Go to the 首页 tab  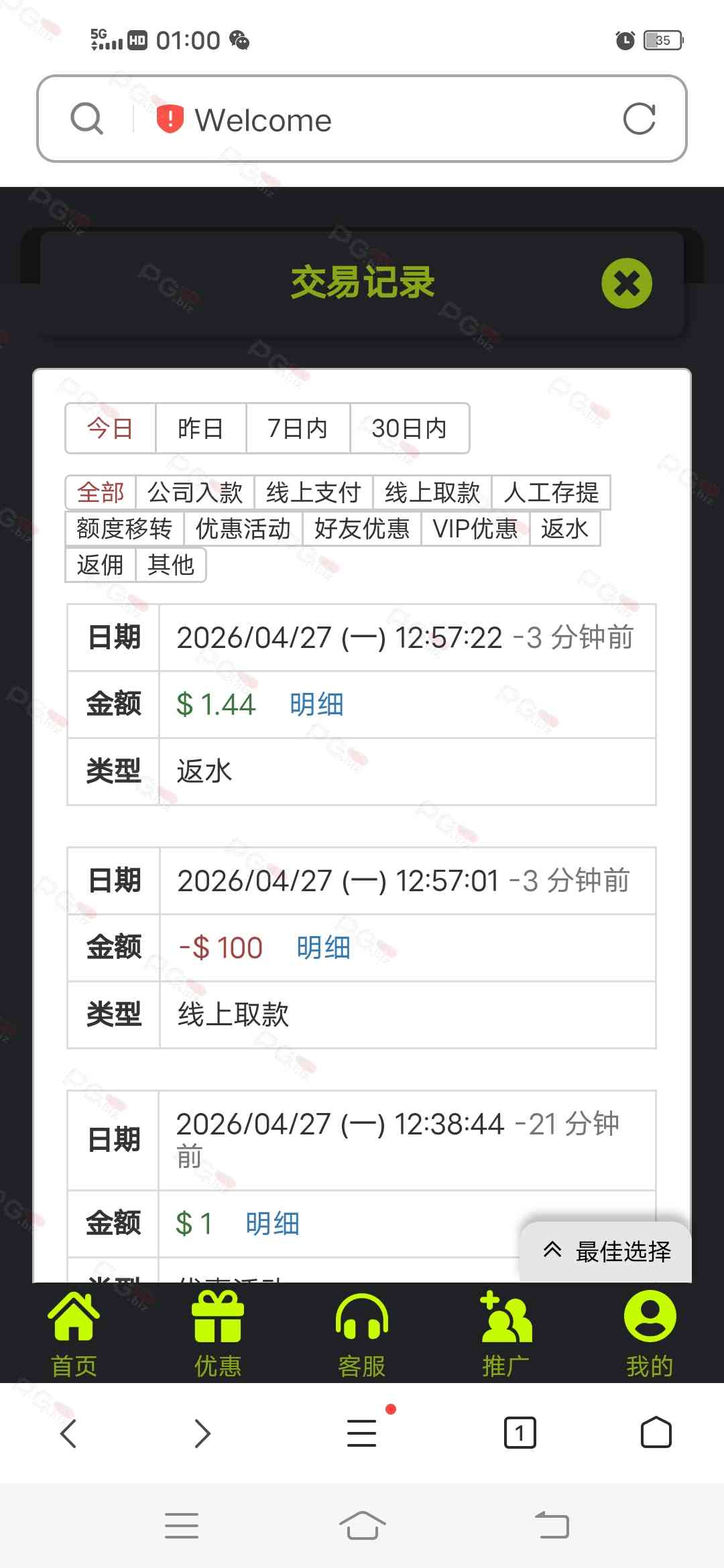click(74, 1333)
